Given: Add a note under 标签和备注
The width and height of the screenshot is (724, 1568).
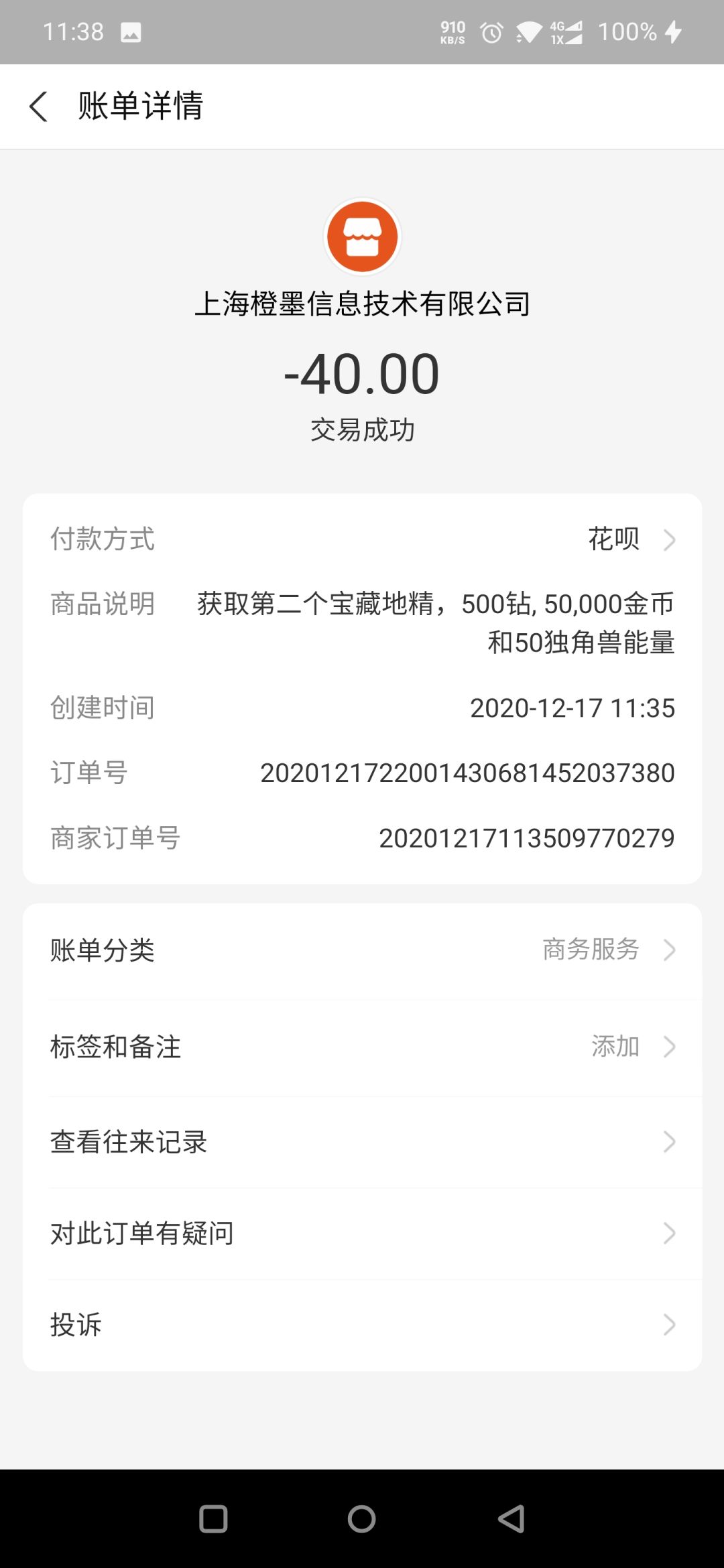Looking at the screenshot, I should point(362,1047).
